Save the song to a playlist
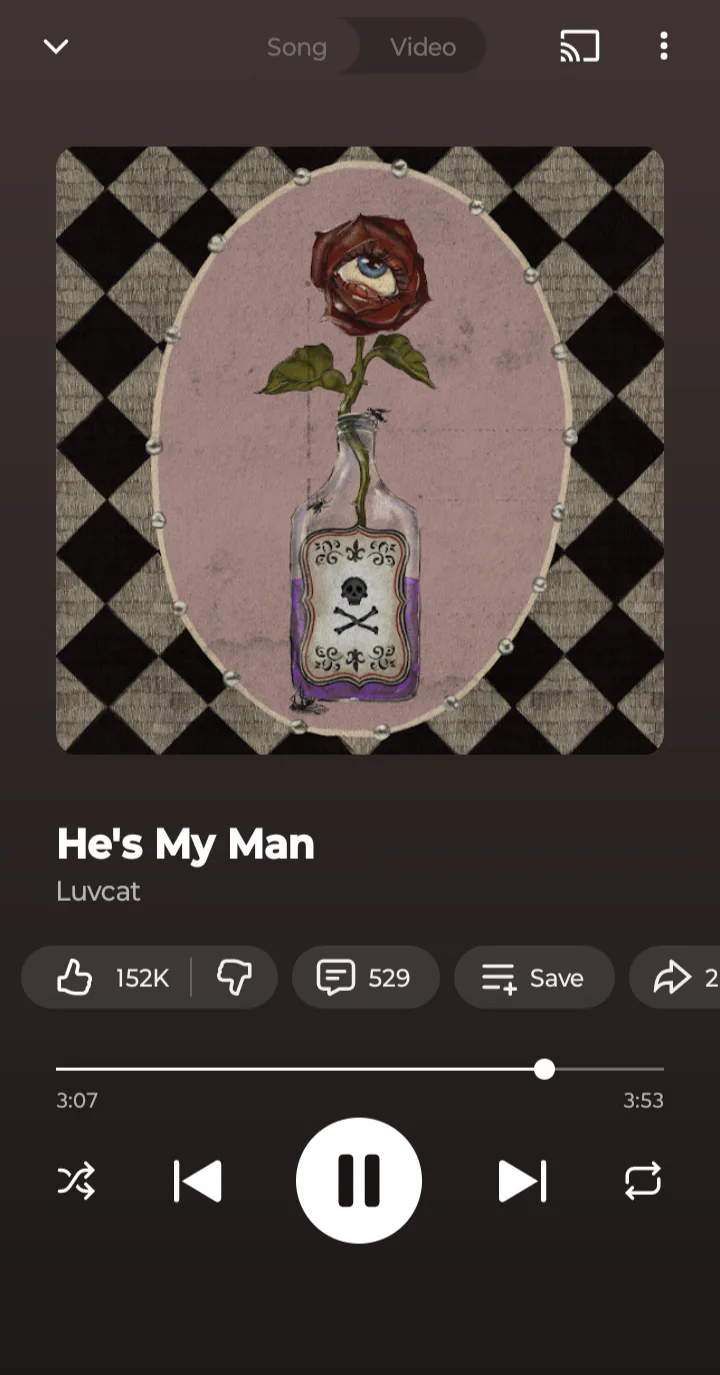 pos(534,977)
